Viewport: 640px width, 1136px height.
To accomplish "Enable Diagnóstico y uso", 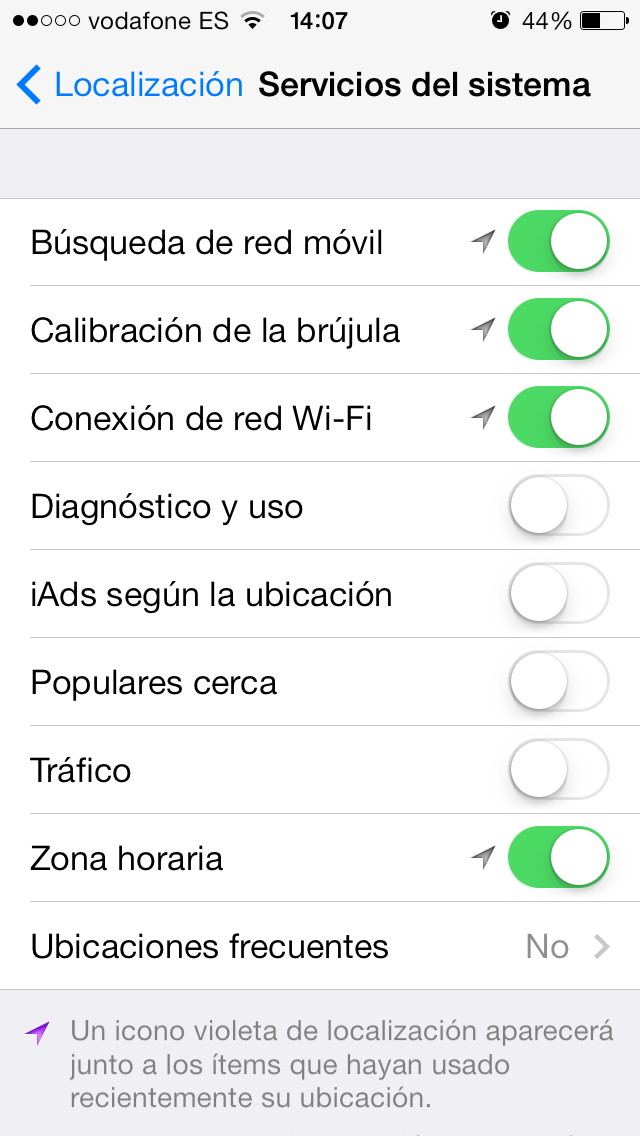I will [558, 506].
